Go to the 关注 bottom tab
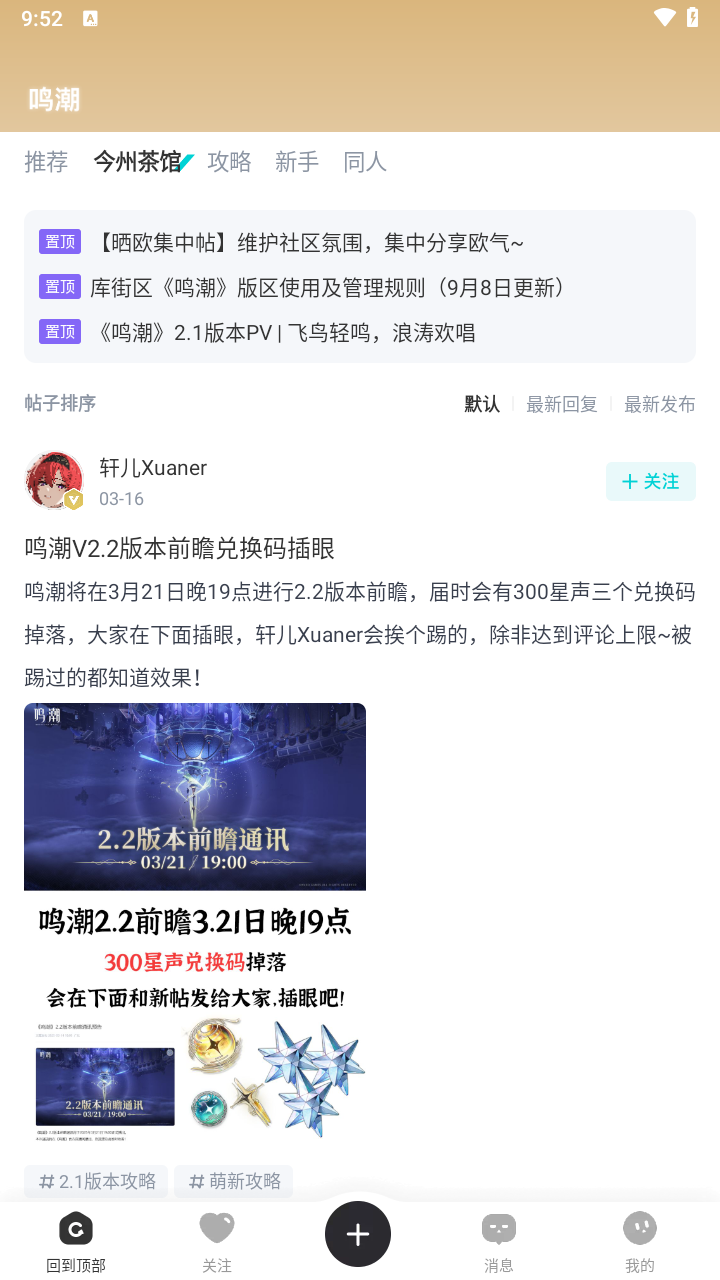 (217, 1243)
